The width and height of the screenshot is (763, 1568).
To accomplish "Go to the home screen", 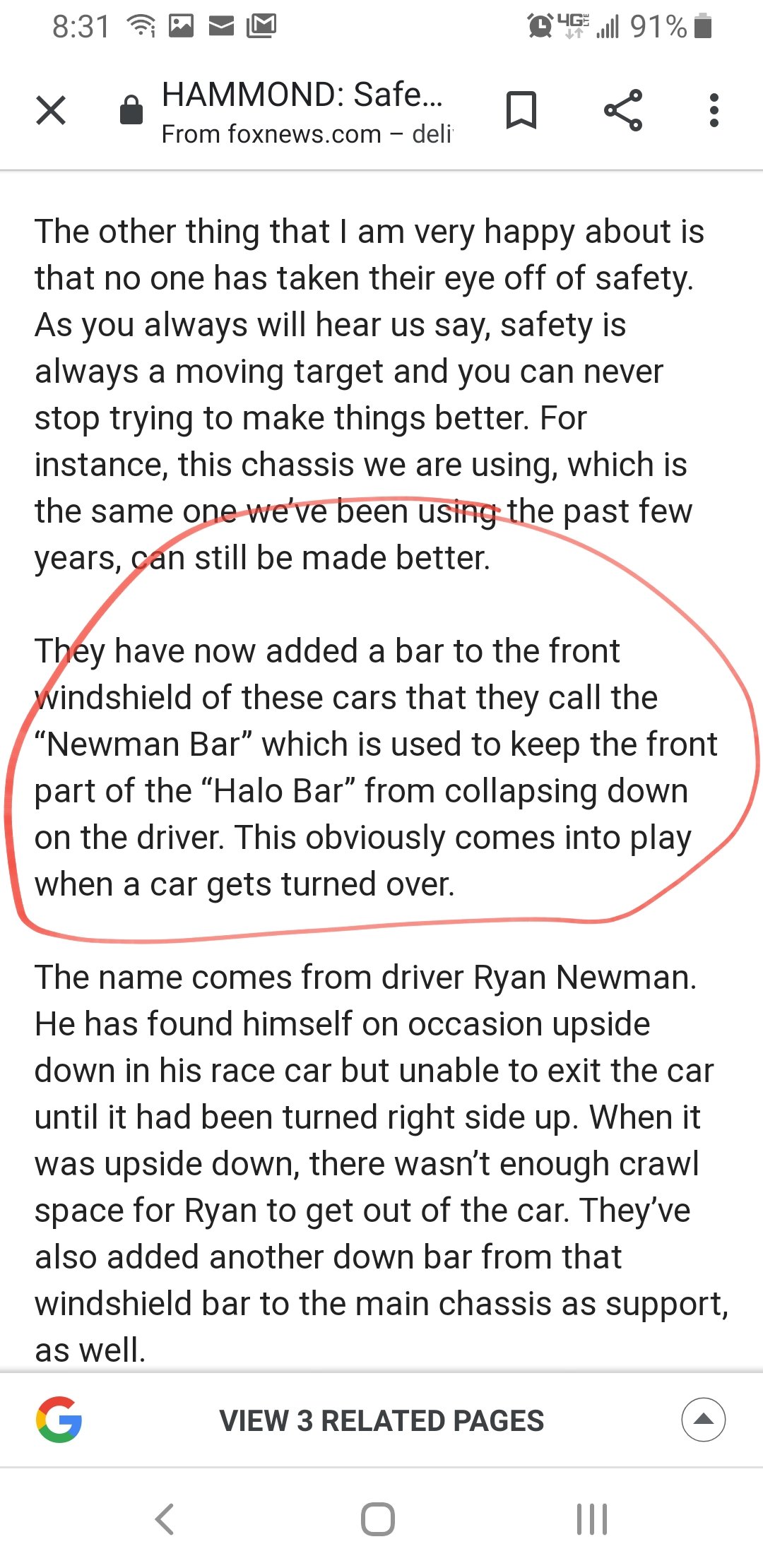I will coord(378,1519).
